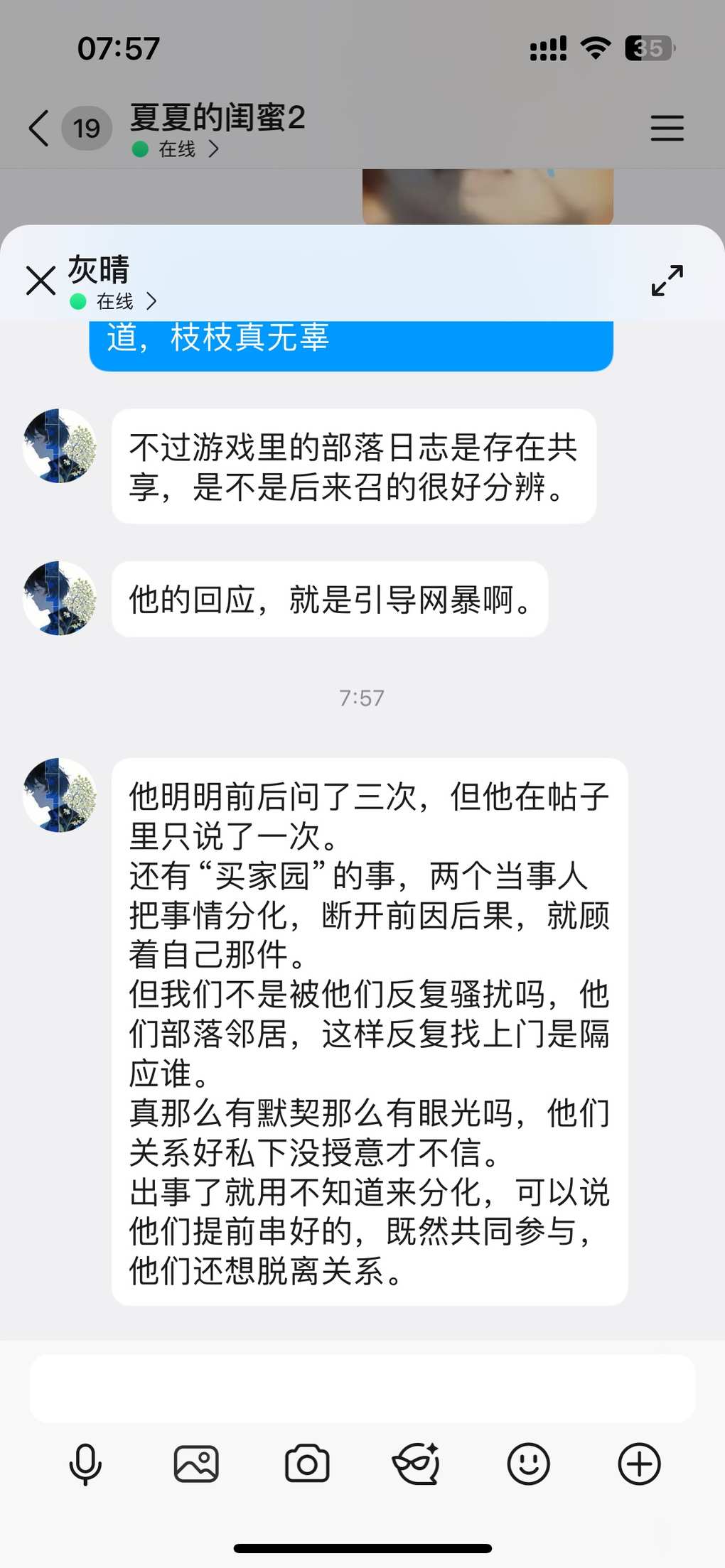Open the masked face effects icon
725x1568 pixels.
[x=417, y=1464]
